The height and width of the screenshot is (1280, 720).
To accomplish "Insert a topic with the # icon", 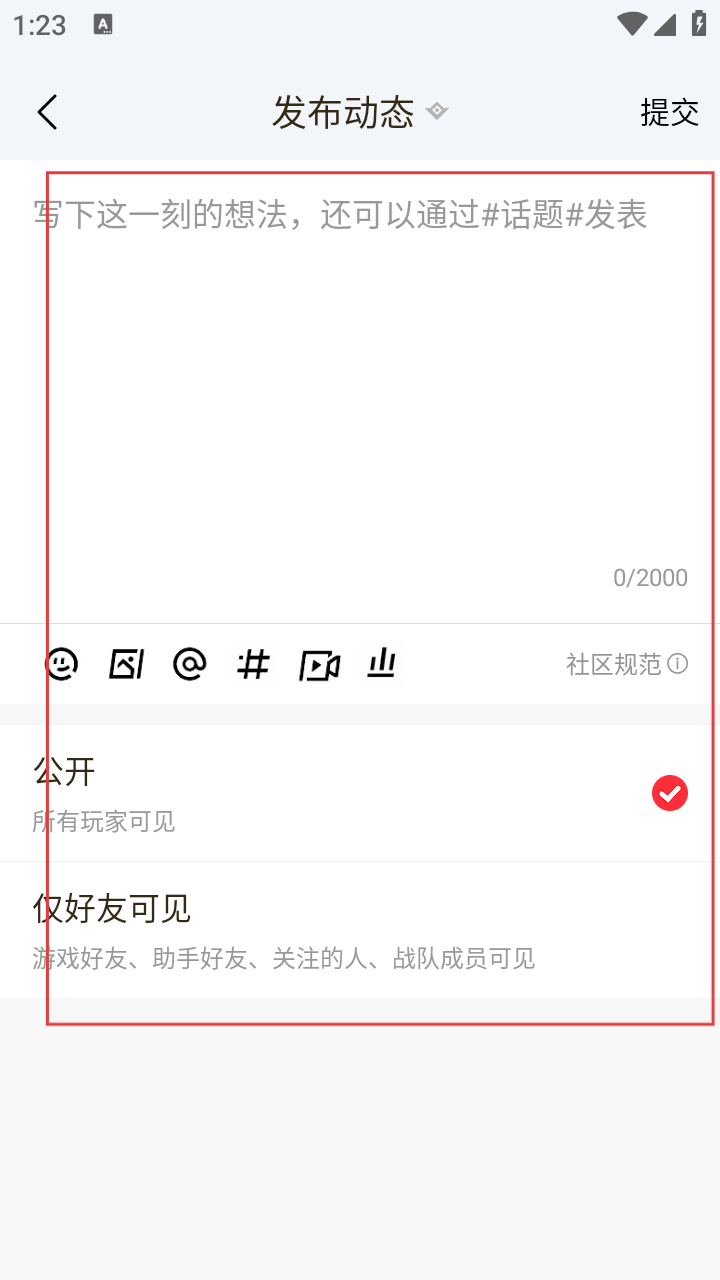I will point(254,664).
